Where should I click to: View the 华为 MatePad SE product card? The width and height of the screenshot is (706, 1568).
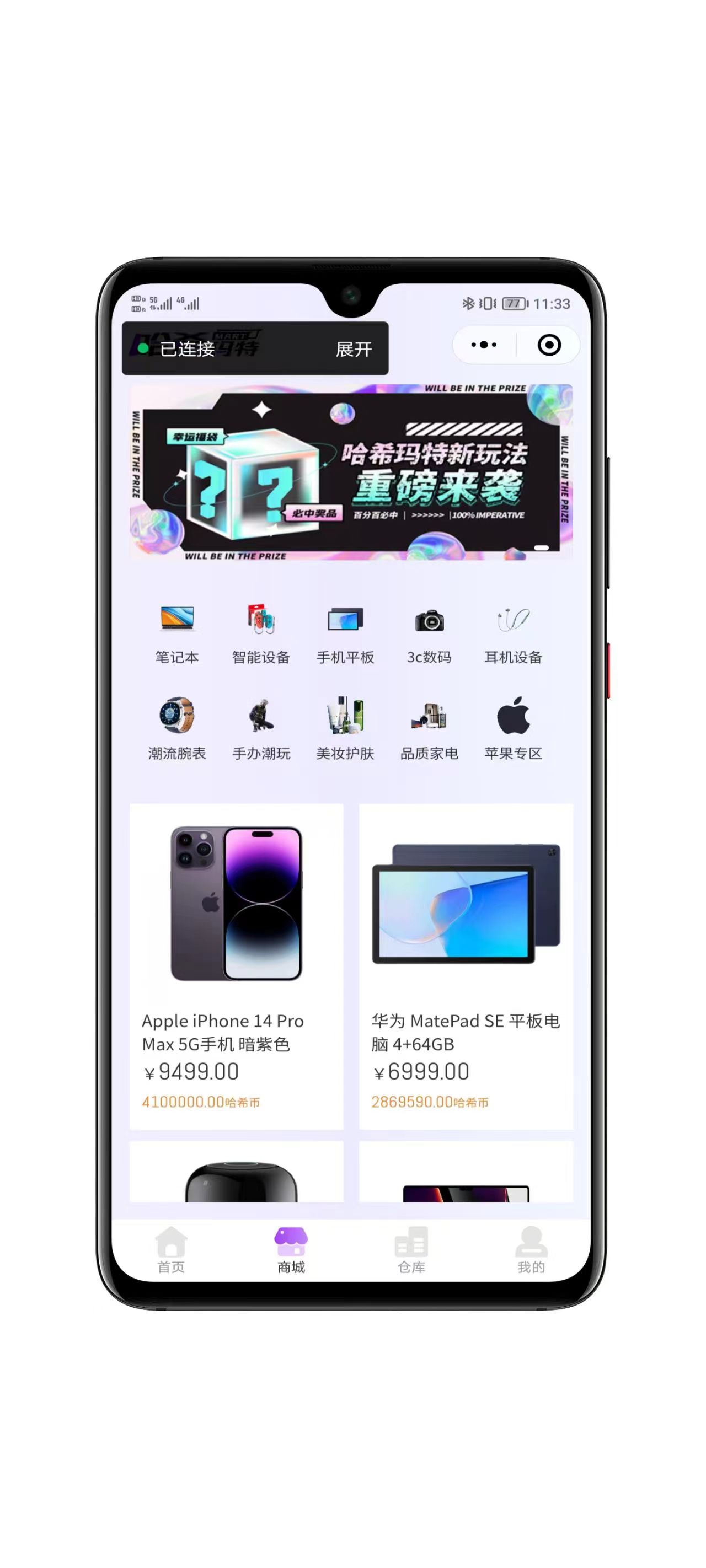tap(466, 965)
